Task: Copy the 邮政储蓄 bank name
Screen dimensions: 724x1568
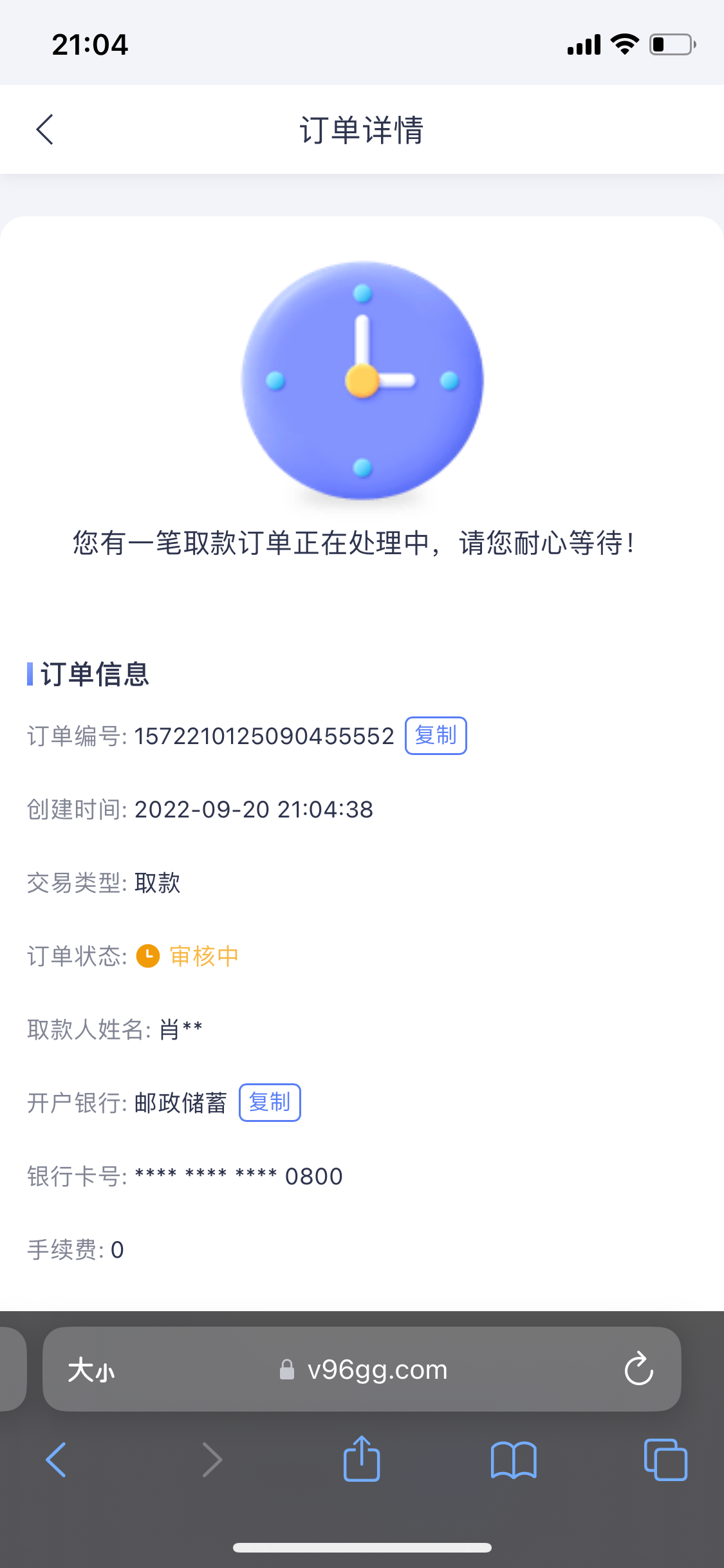Action: tap(270, 1102)
